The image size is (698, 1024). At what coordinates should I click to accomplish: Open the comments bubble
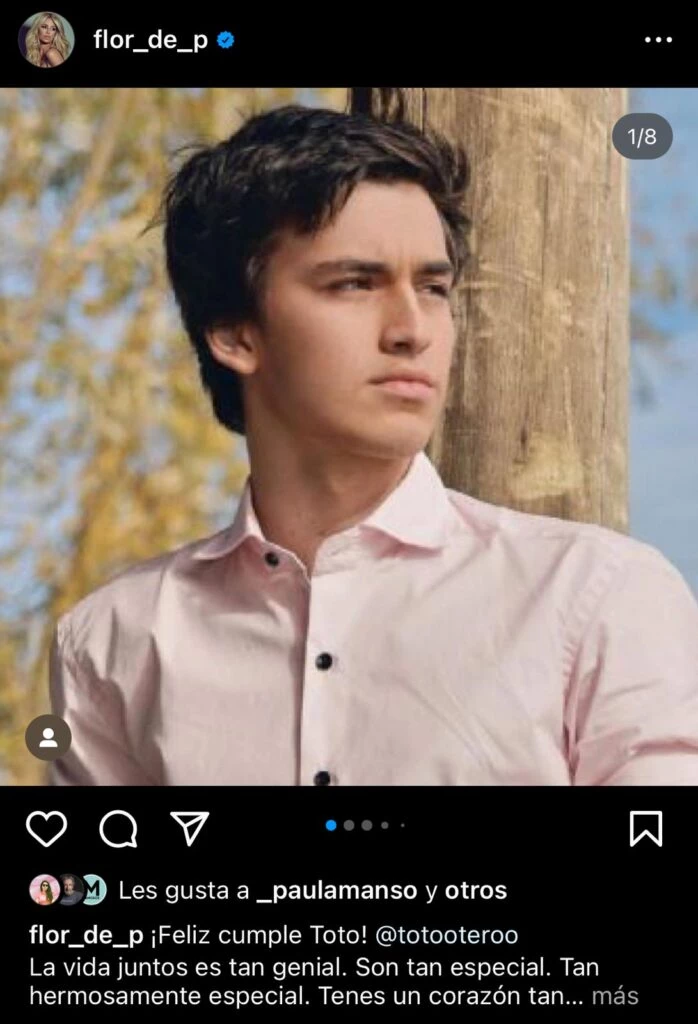coord(118,828)
